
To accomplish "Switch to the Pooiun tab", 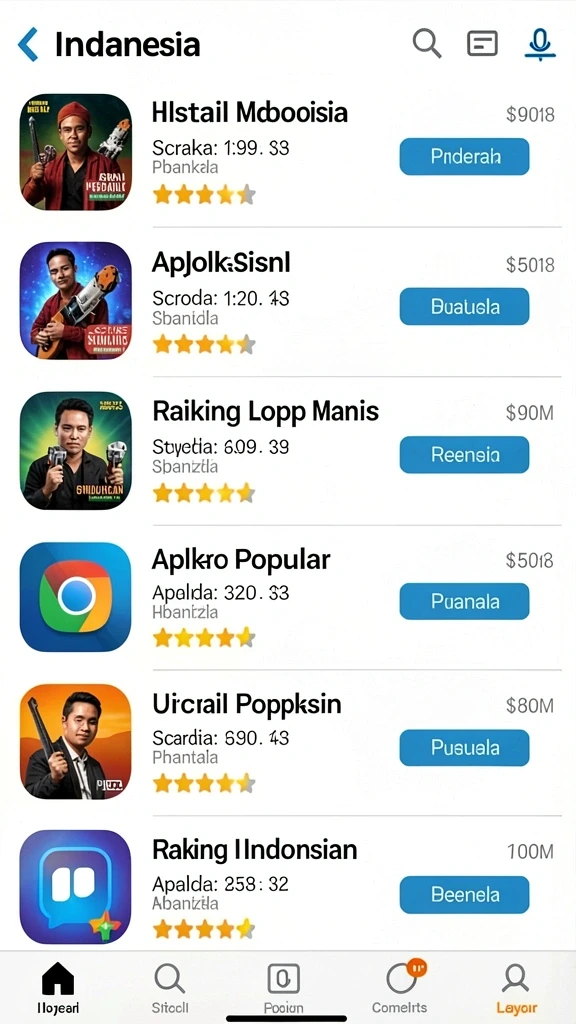I will pyautogui.click(x=283, y=988).
